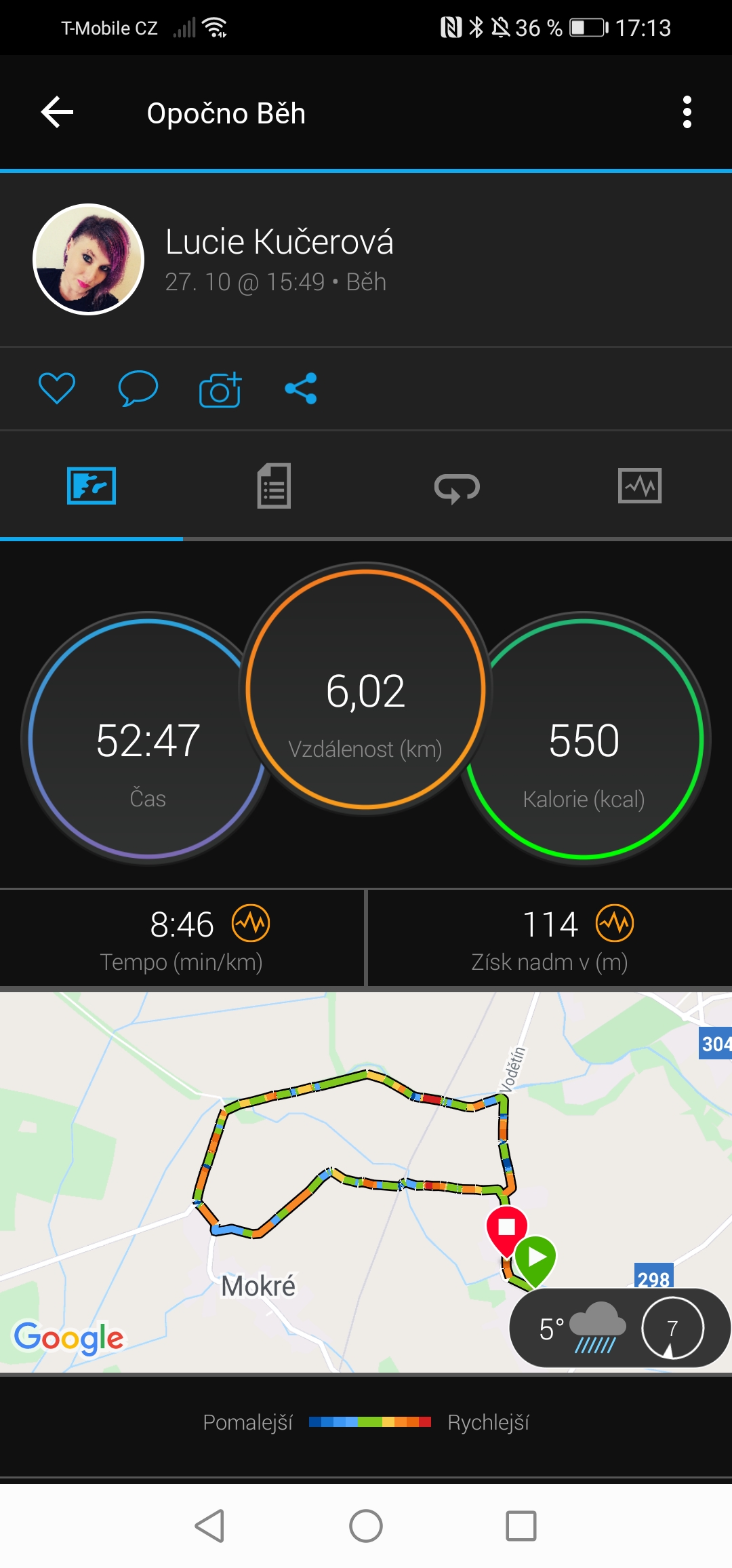732x1568 pixels.
Task: Open the Tempo 8:46 pace insight icon
Action: [251, 924]
